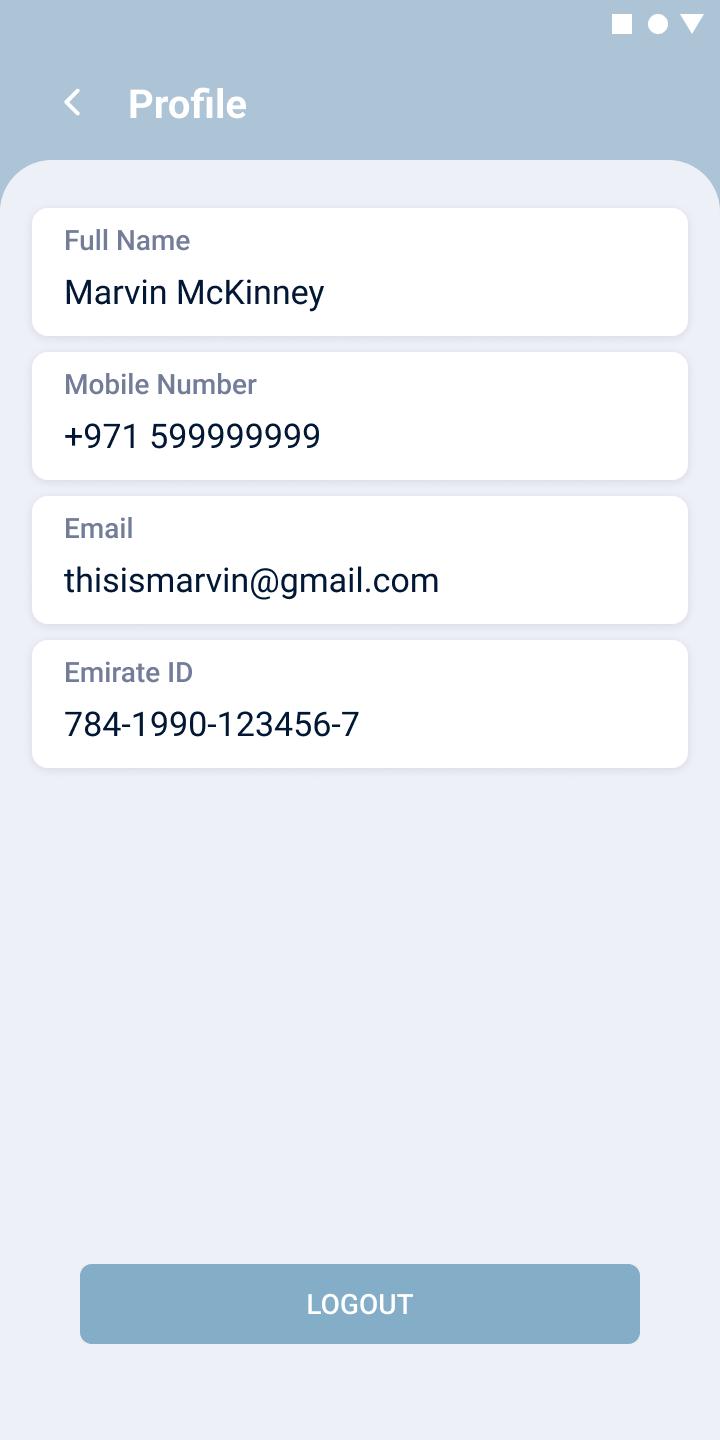Tap the Email field
The height and width of the screenshot is (1440, 720).
[x=360, y=560]
